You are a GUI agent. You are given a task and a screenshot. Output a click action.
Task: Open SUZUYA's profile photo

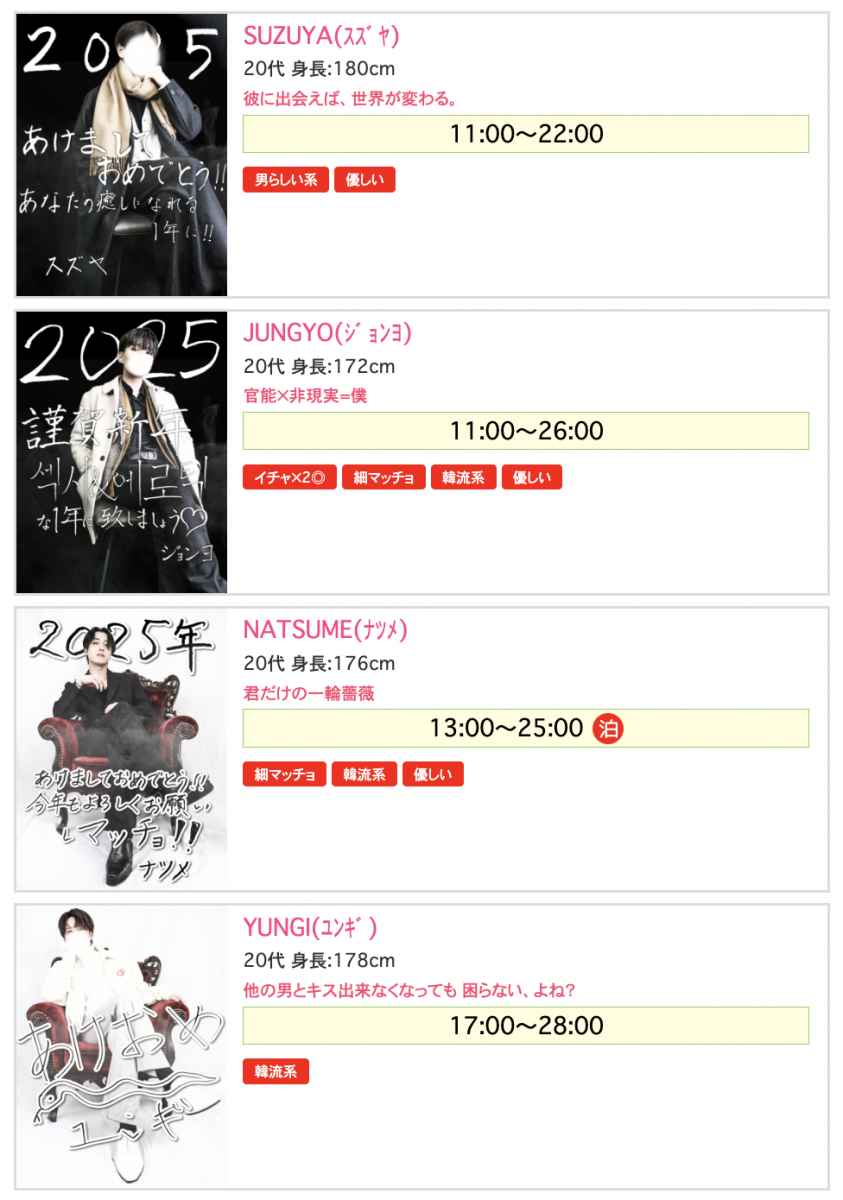pyautogui.click(x=121, y=155)
